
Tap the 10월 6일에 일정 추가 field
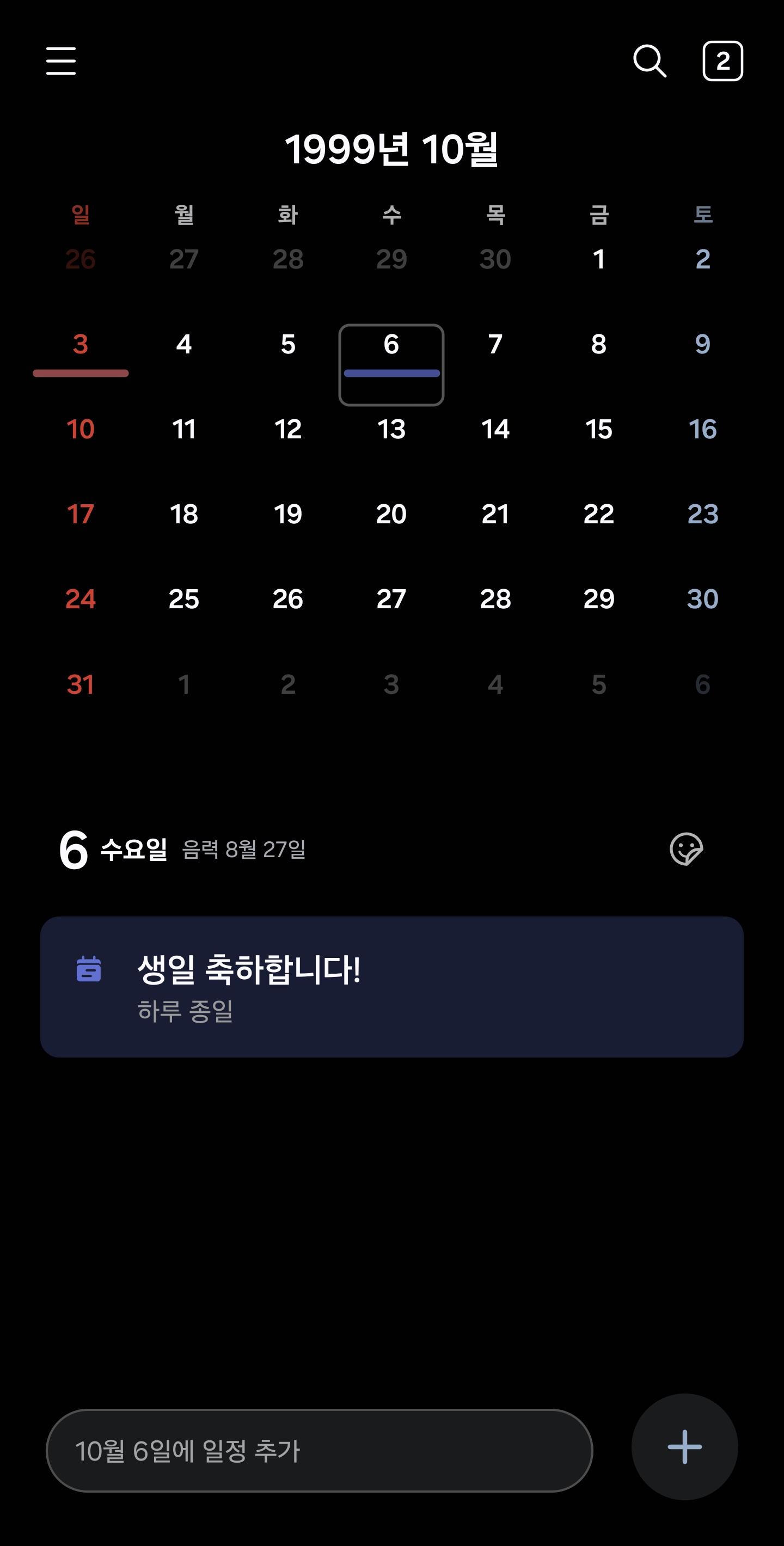[319, 1450]
